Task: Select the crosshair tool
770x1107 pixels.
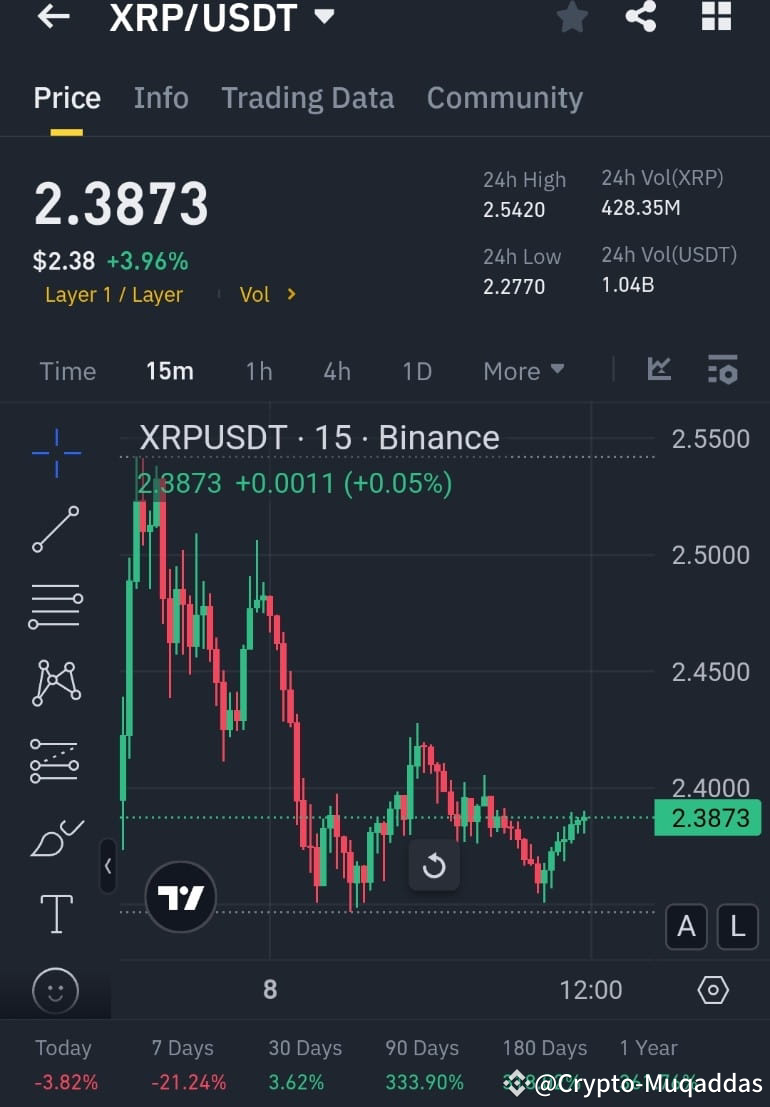Action: (55, 452)
